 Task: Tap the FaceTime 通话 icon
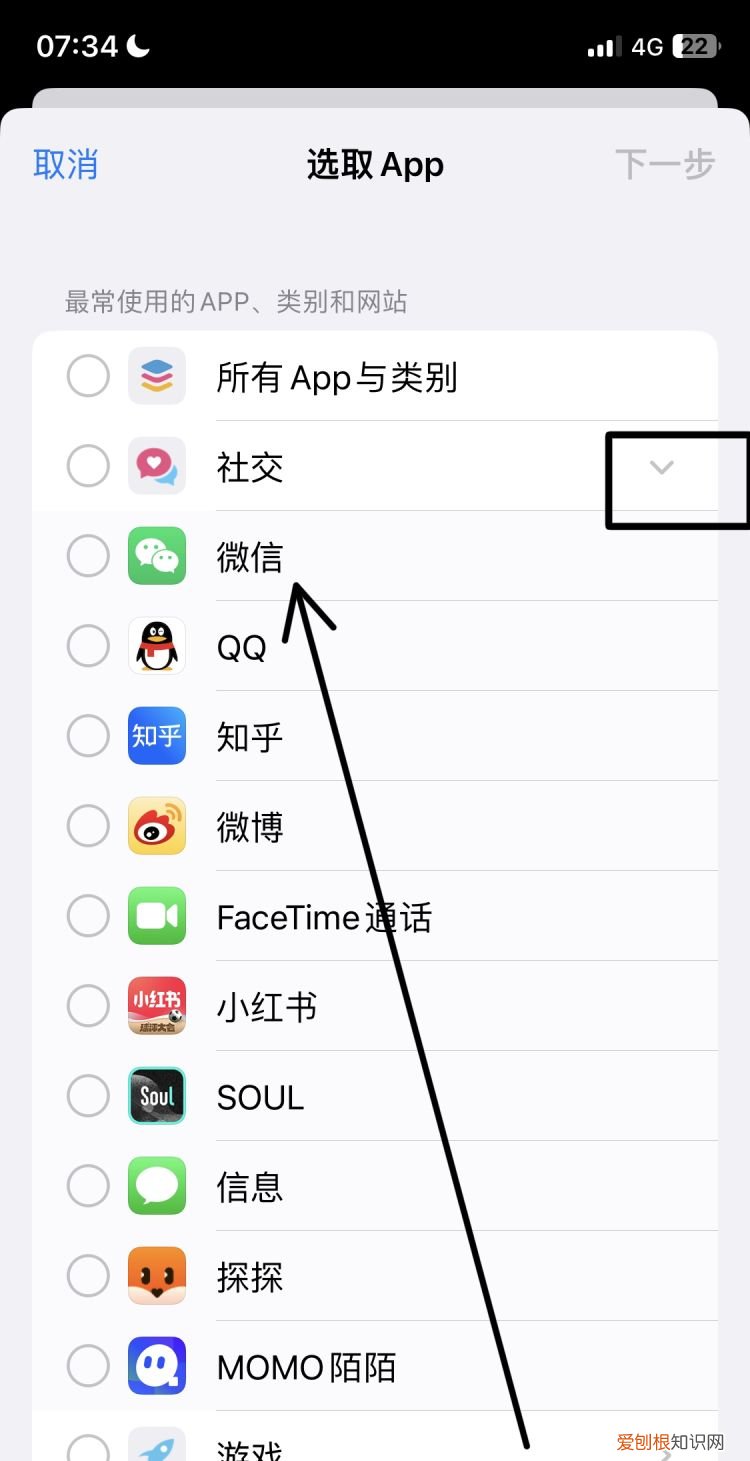(x=157, y=916)
